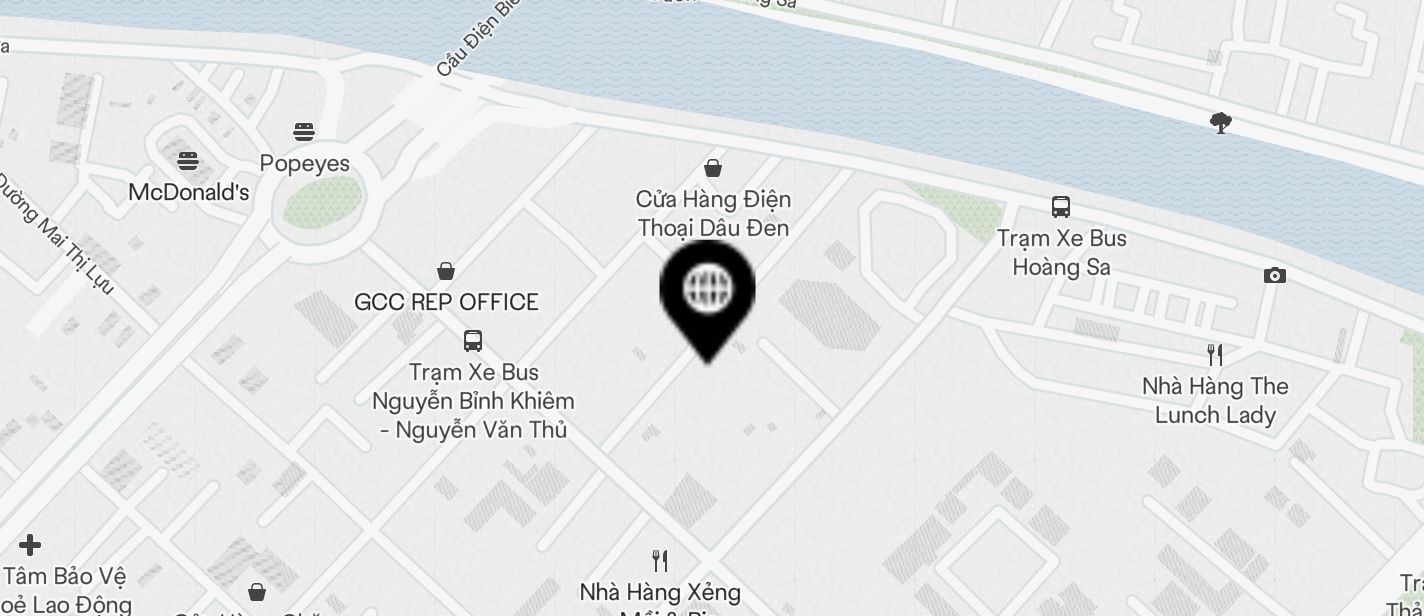The height and width of the screenshot is (616, 1424).
Task: Tap the black globe location pin
Action: point(707,290)
